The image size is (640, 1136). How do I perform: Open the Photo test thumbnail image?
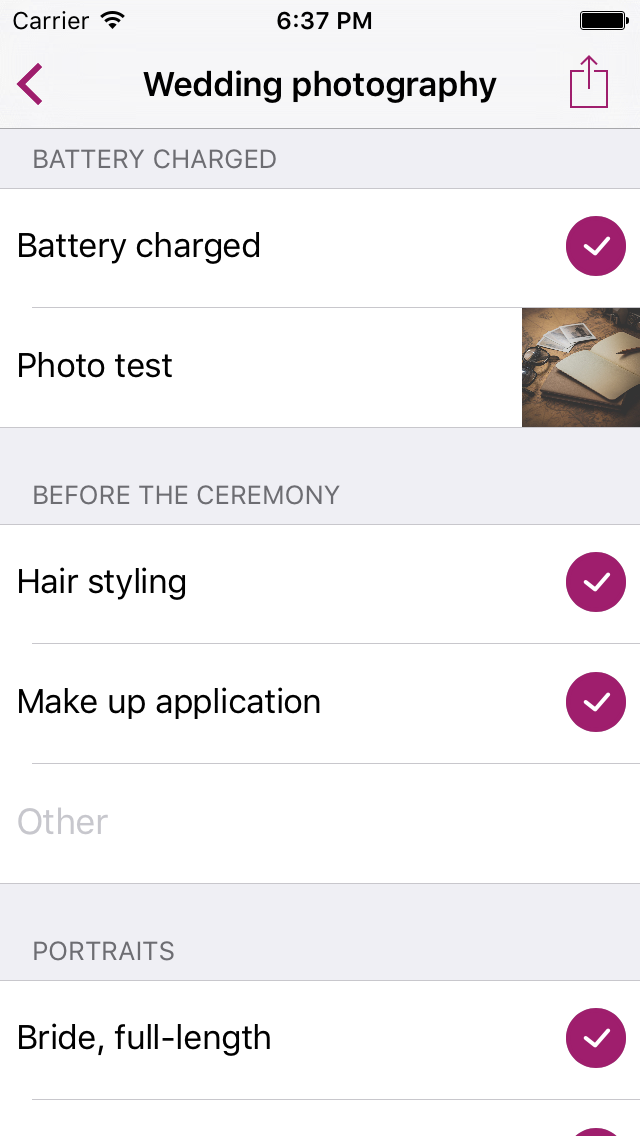click(x=581, y=367)
